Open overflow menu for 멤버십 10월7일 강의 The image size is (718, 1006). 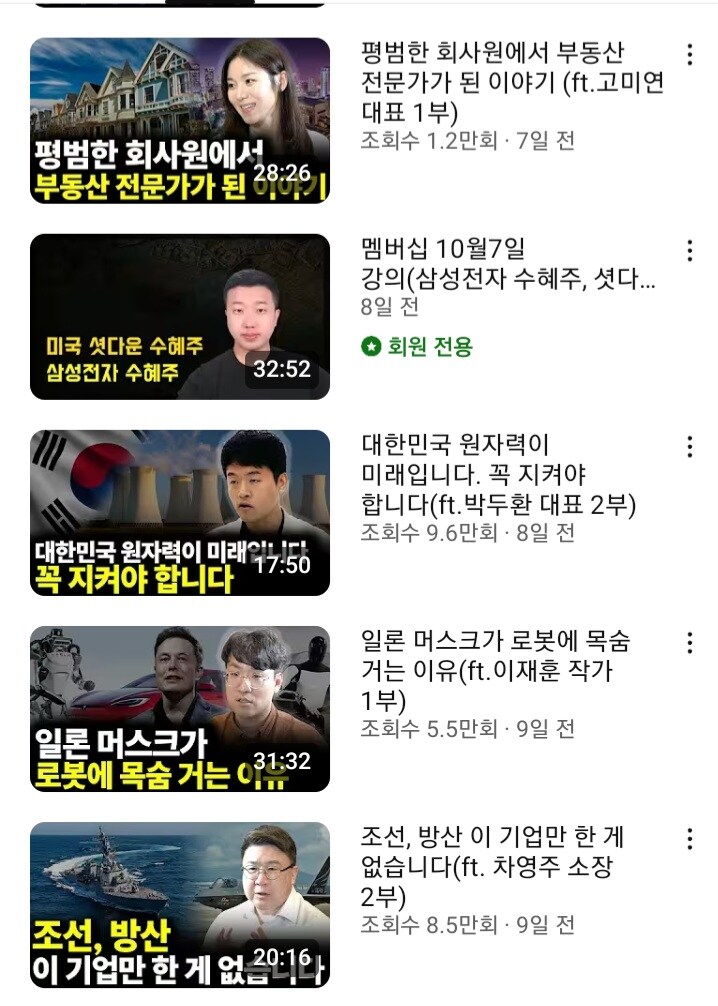[x=689, y=251]
